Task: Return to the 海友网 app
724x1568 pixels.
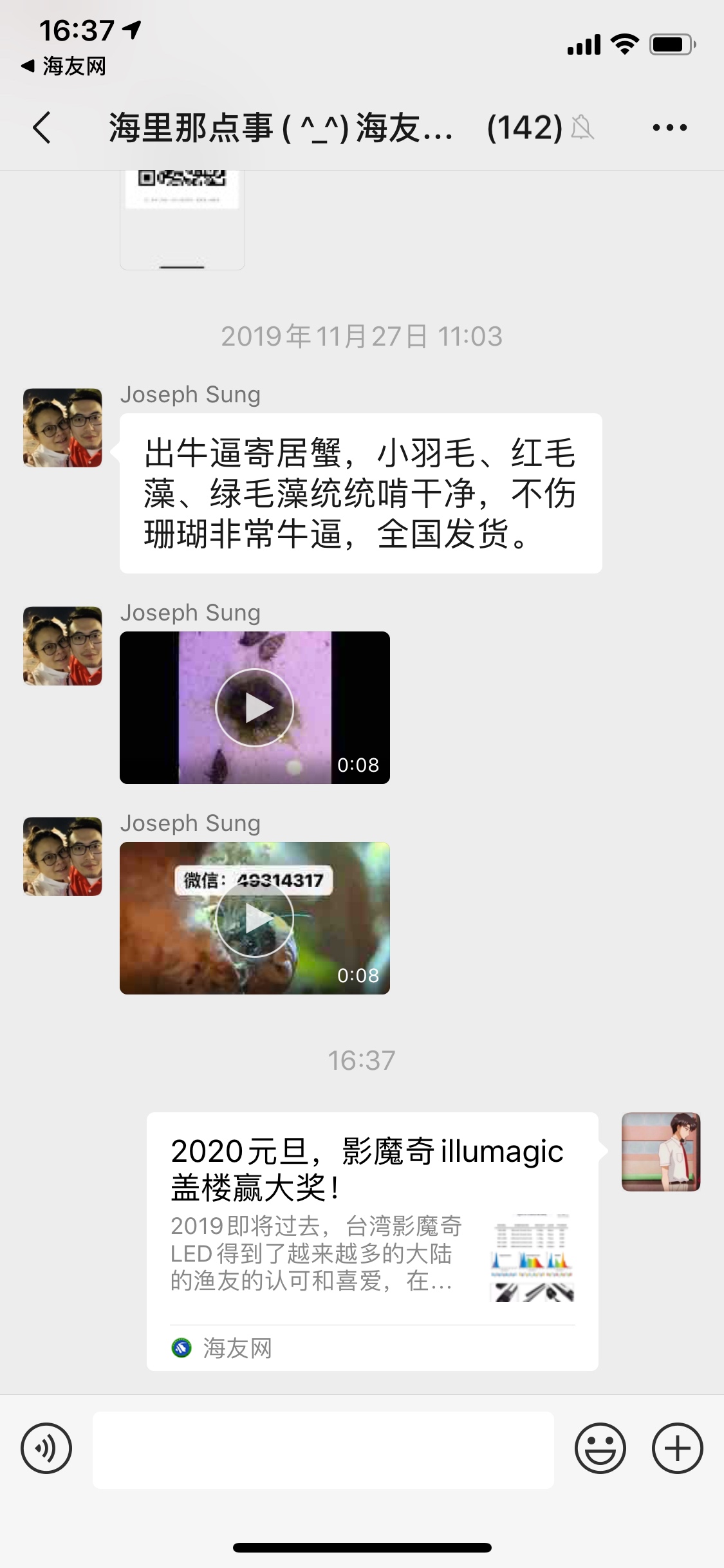Action: [x=63, y=66]
